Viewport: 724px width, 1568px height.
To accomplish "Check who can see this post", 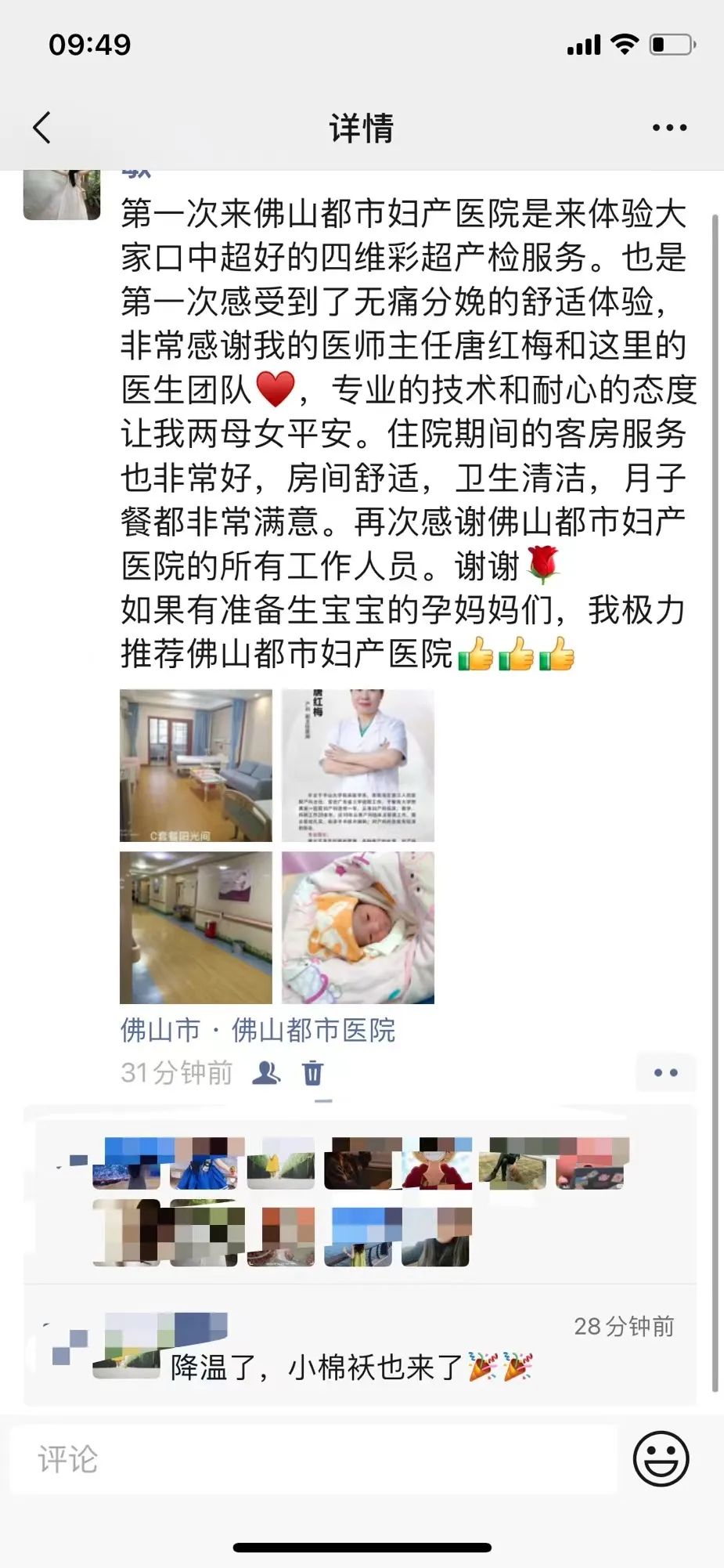I will (x=266, y=1072).
